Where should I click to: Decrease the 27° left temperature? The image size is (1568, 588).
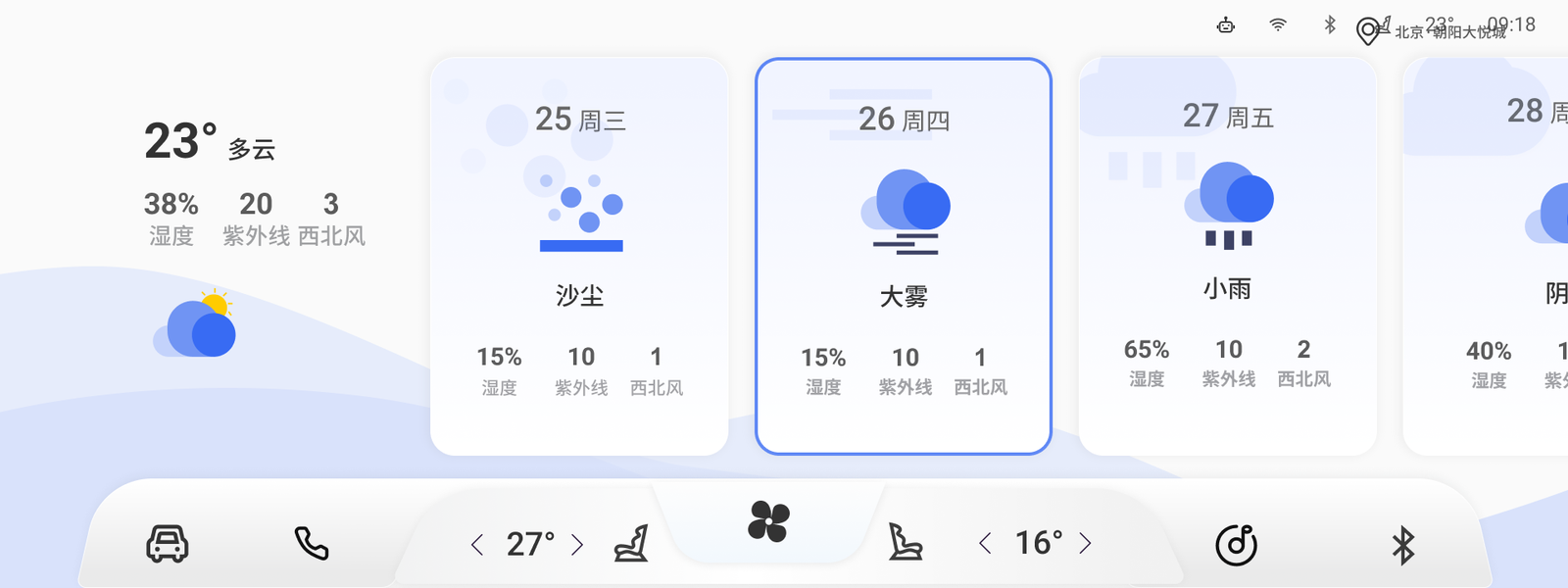(x=477, y=544)
